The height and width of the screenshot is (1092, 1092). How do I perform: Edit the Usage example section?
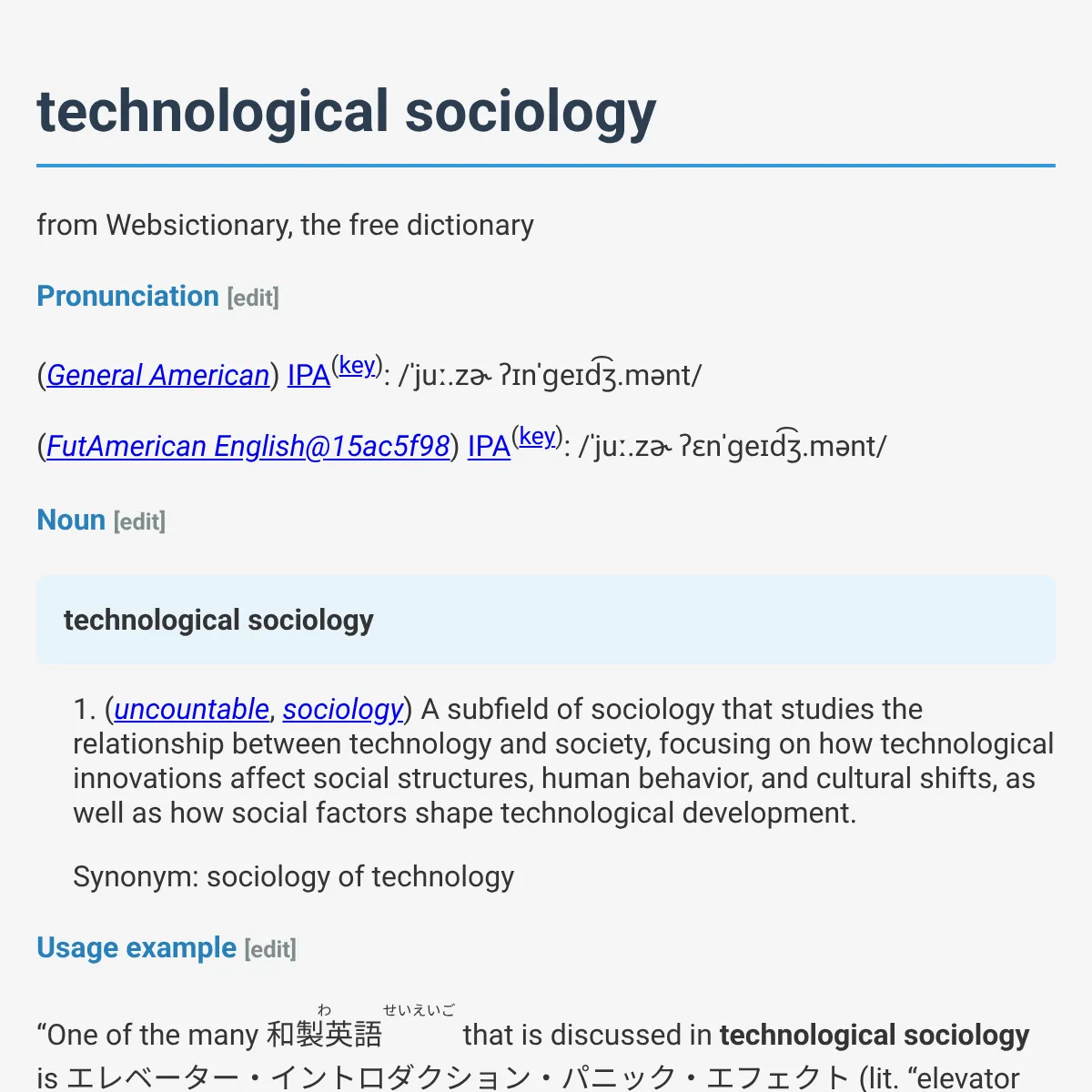270,949
